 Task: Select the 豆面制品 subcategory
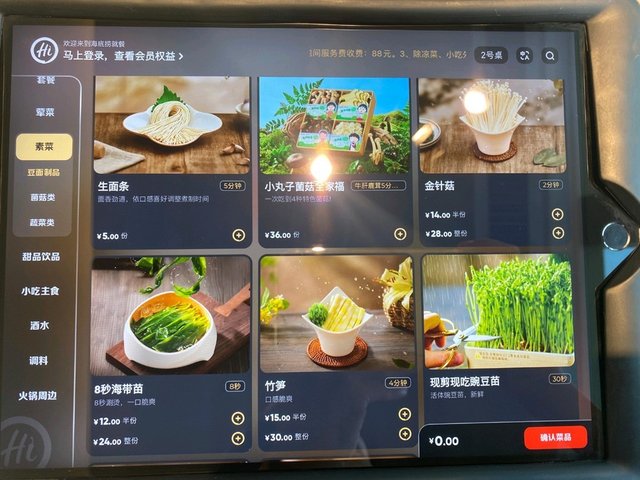[43, 173]
